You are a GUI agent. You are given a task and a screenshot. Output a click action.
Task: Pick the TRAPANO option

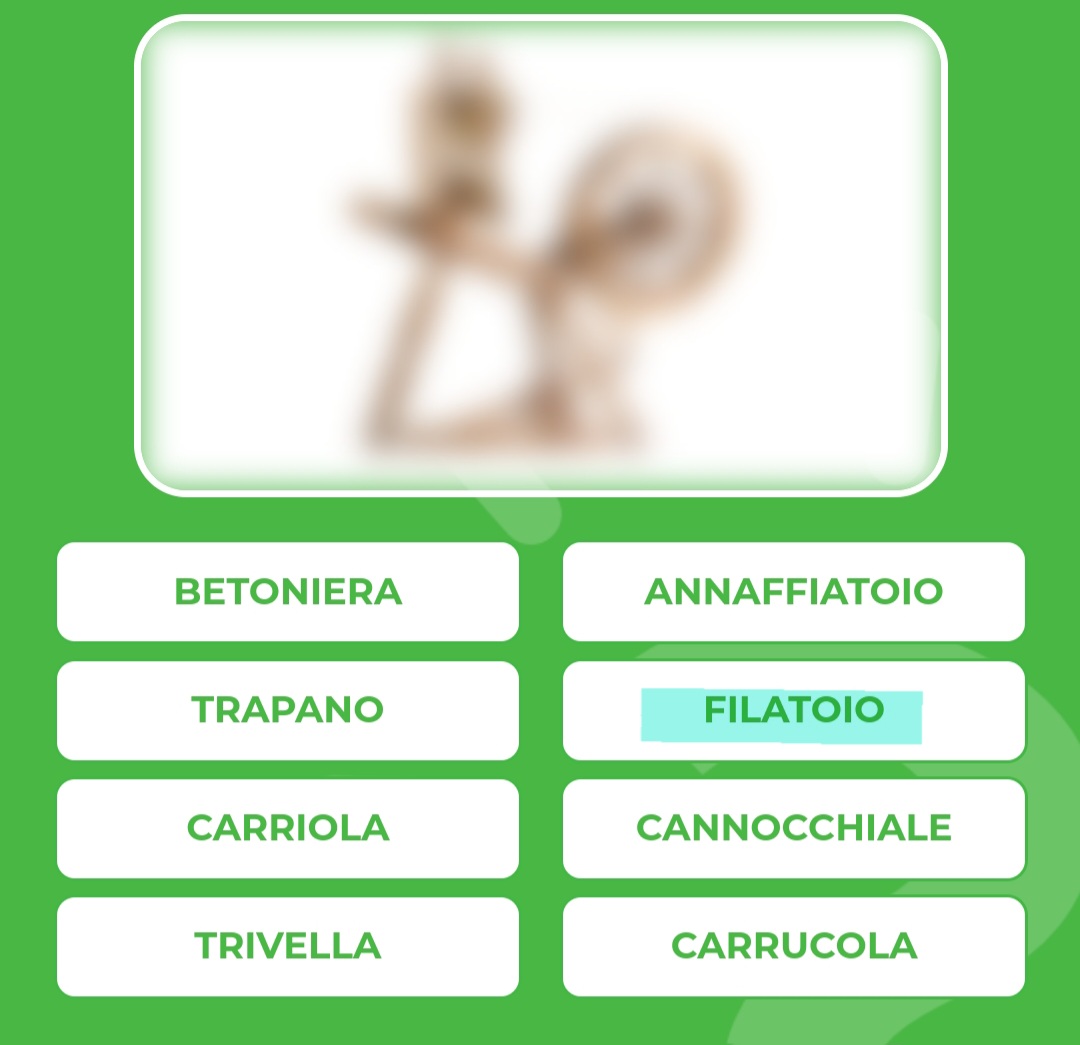(x=288, y=710)
